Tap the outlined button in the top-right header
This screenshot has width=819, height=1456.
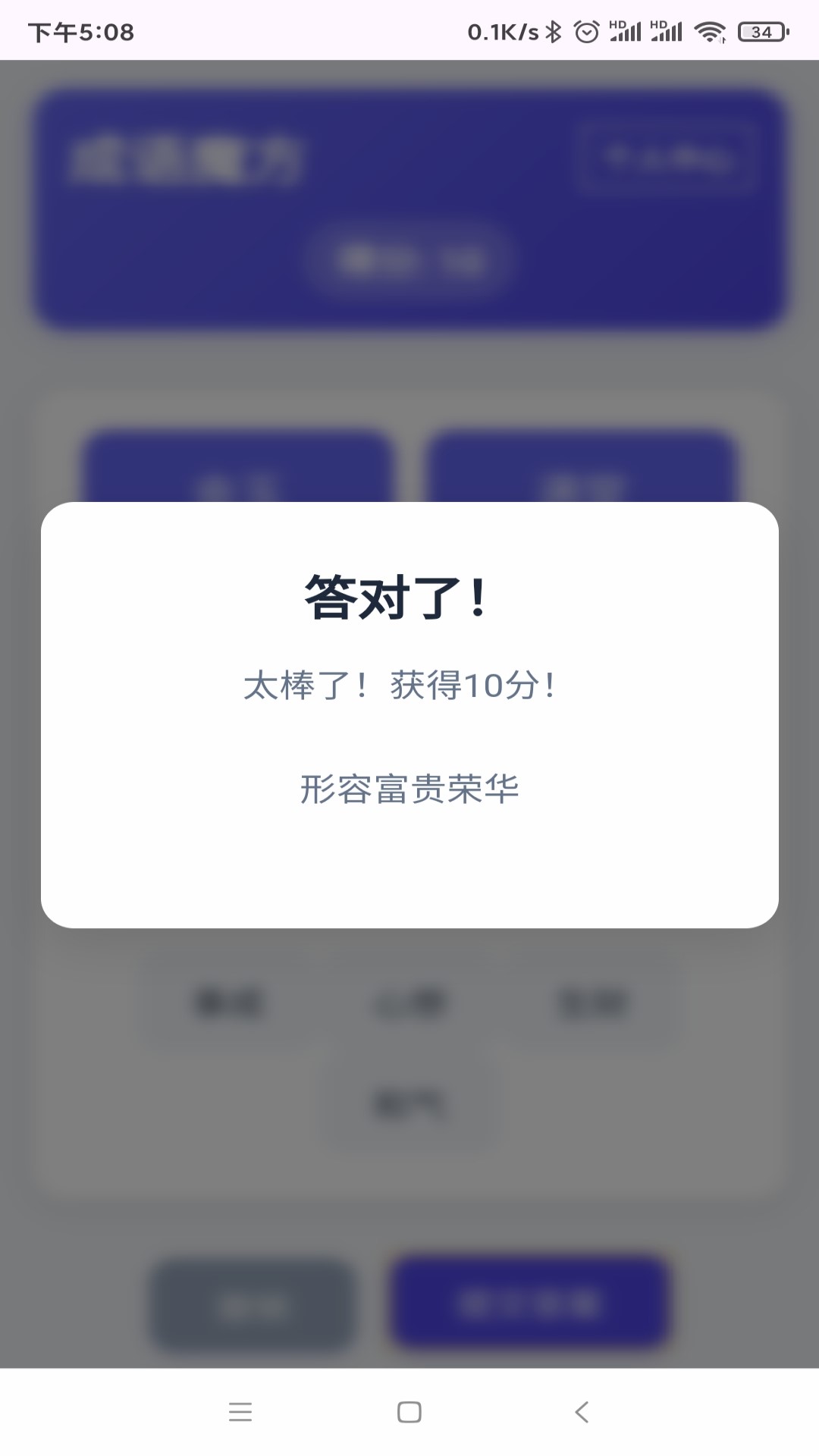click(667, 159)
